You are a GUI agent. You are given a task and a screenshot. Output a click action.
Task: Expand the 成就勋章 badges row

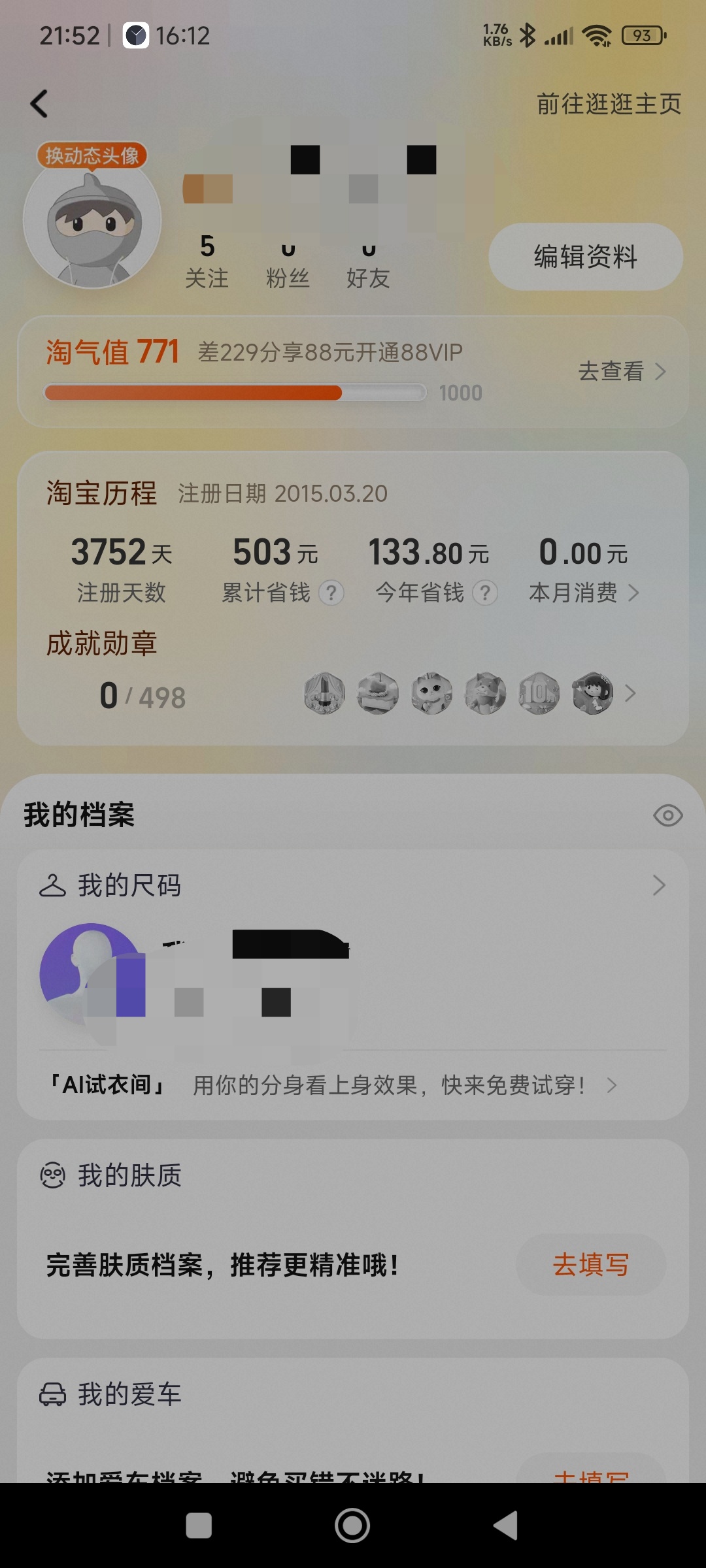tap(630, 693)
